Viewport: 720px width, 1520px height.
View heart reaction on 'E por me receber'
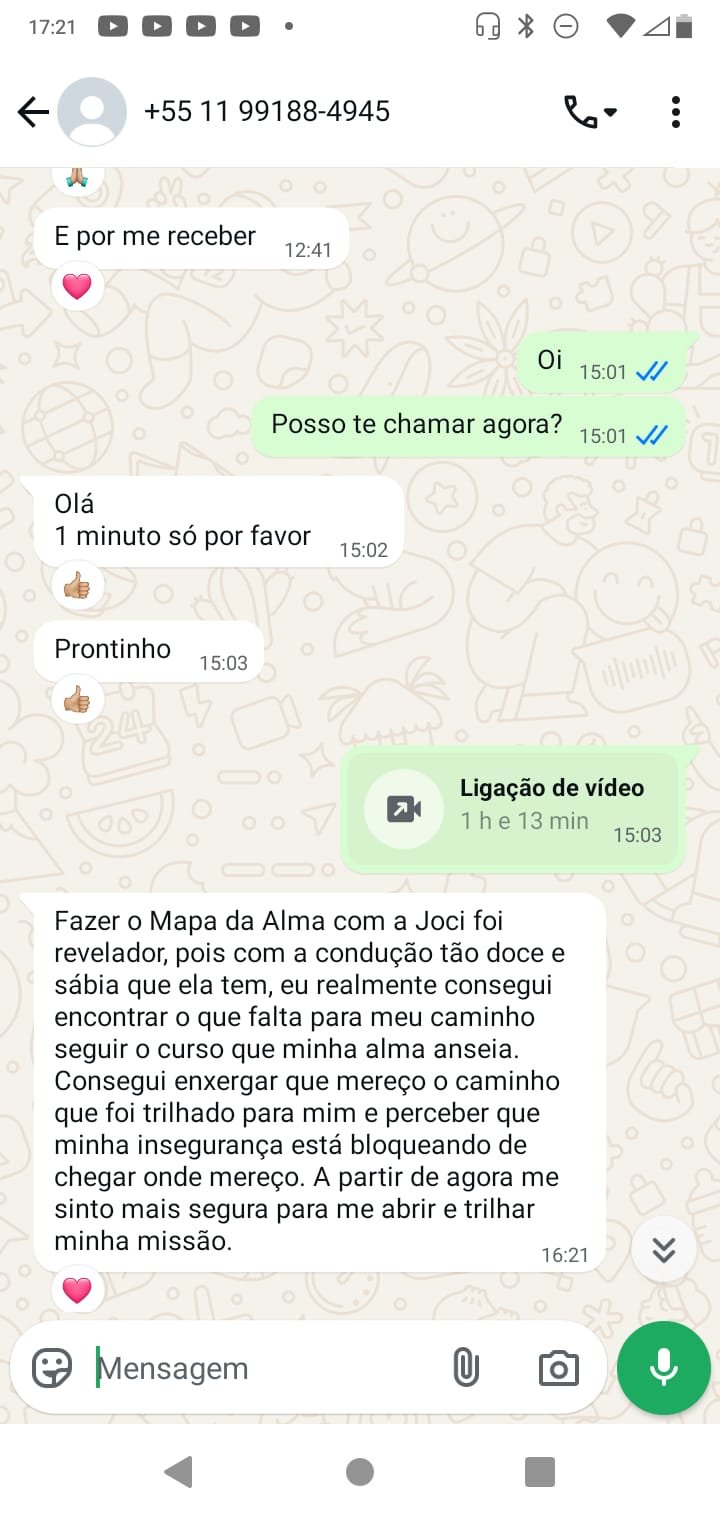[77, 287]
